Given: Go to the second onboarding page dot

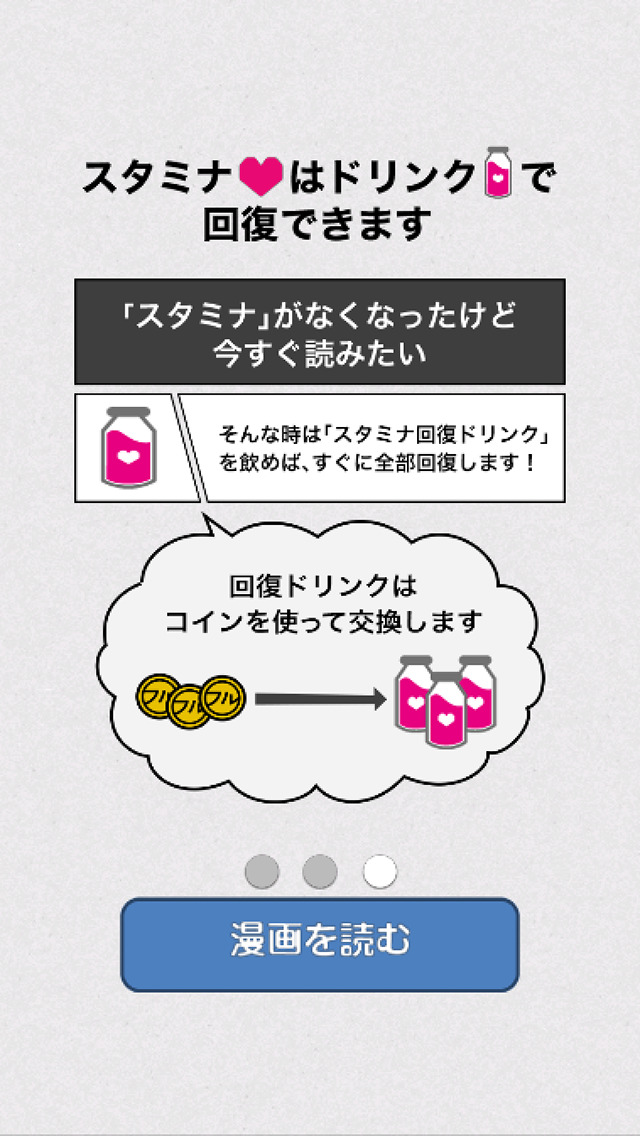Looking at the screenshot, I should coord(320,871).
